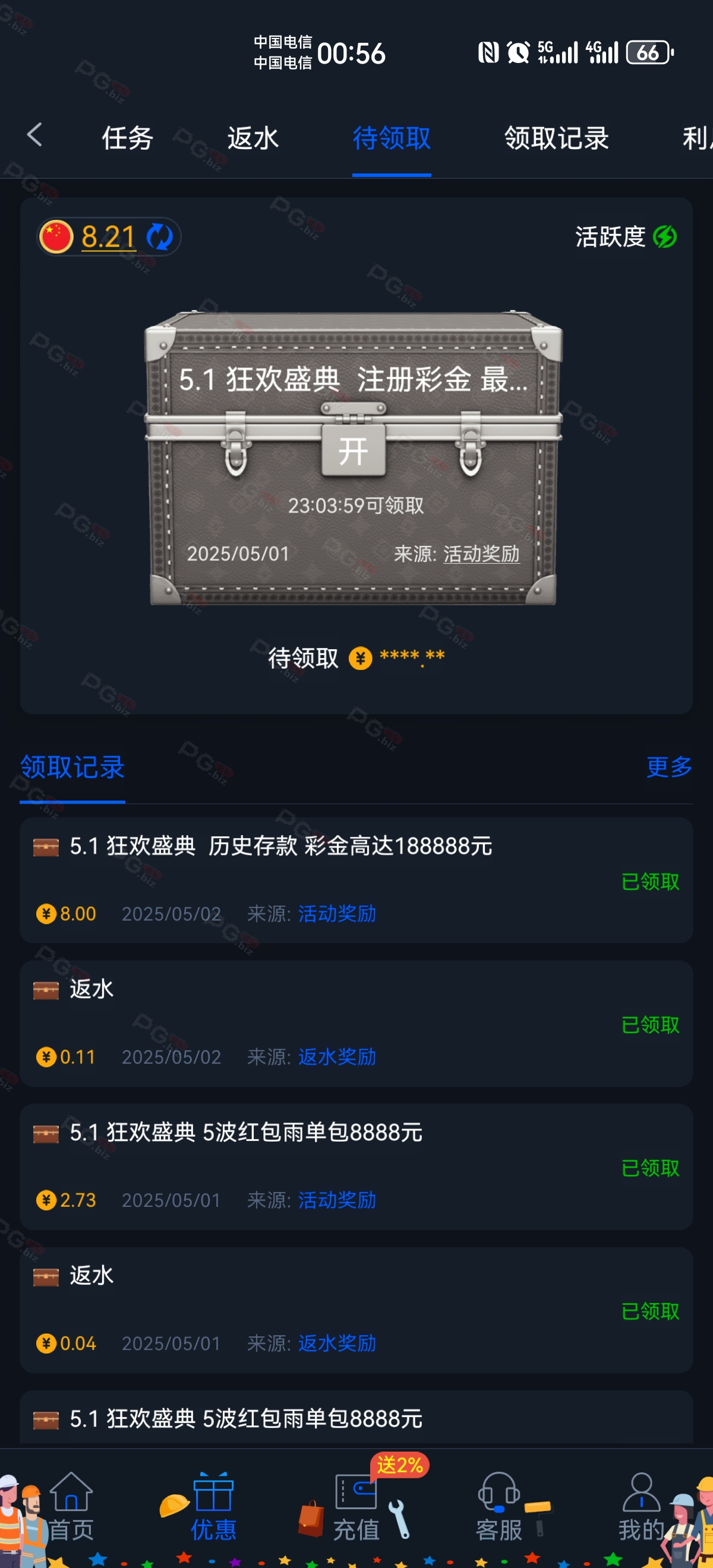The height and width of the screenshot is (1568, 713).
Task: Go back using the top-left arrow
Action: point(34,134)
